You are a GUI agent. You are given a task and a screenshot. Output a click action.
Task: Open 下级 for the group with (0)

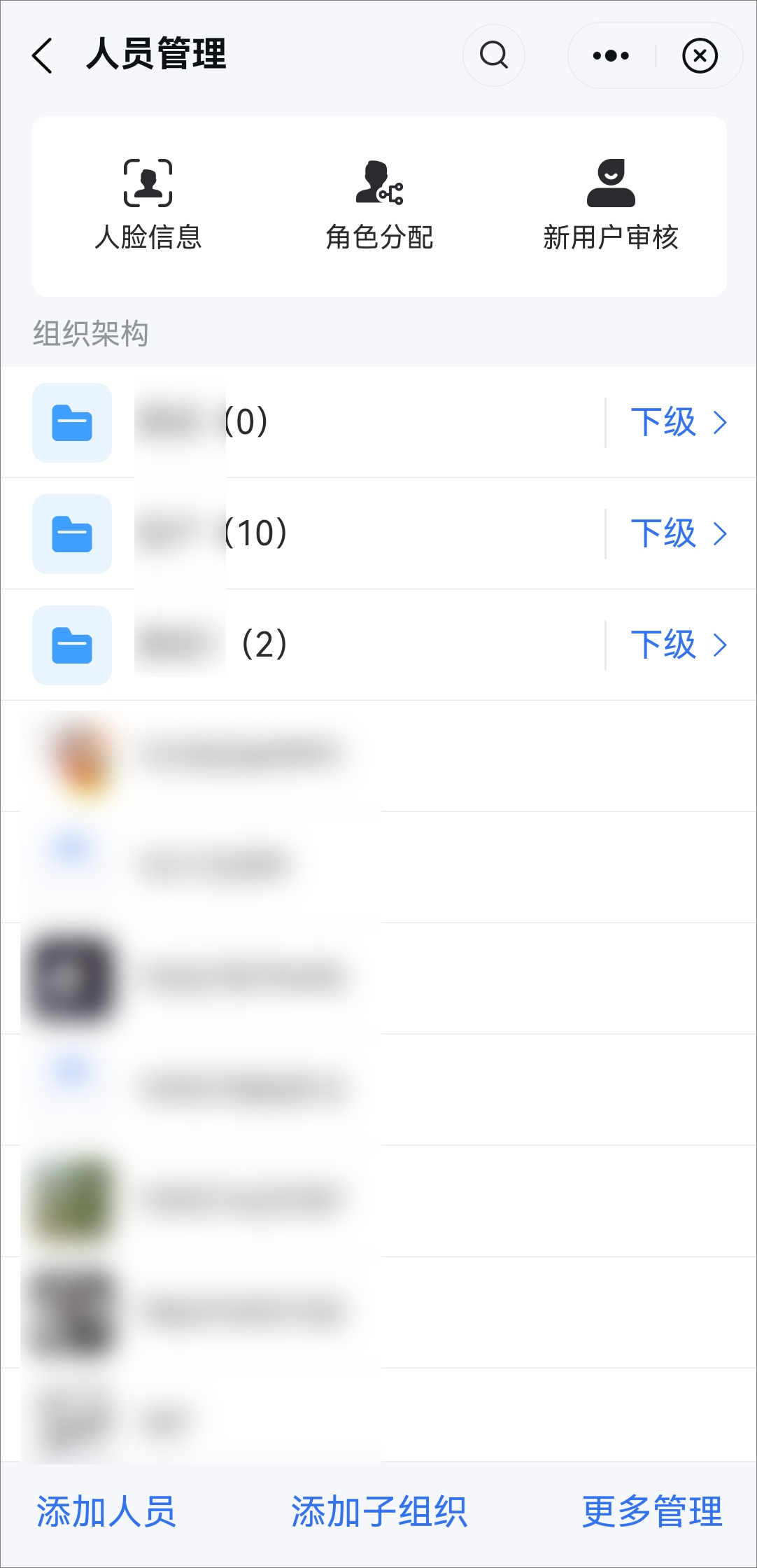pos(679,422)
